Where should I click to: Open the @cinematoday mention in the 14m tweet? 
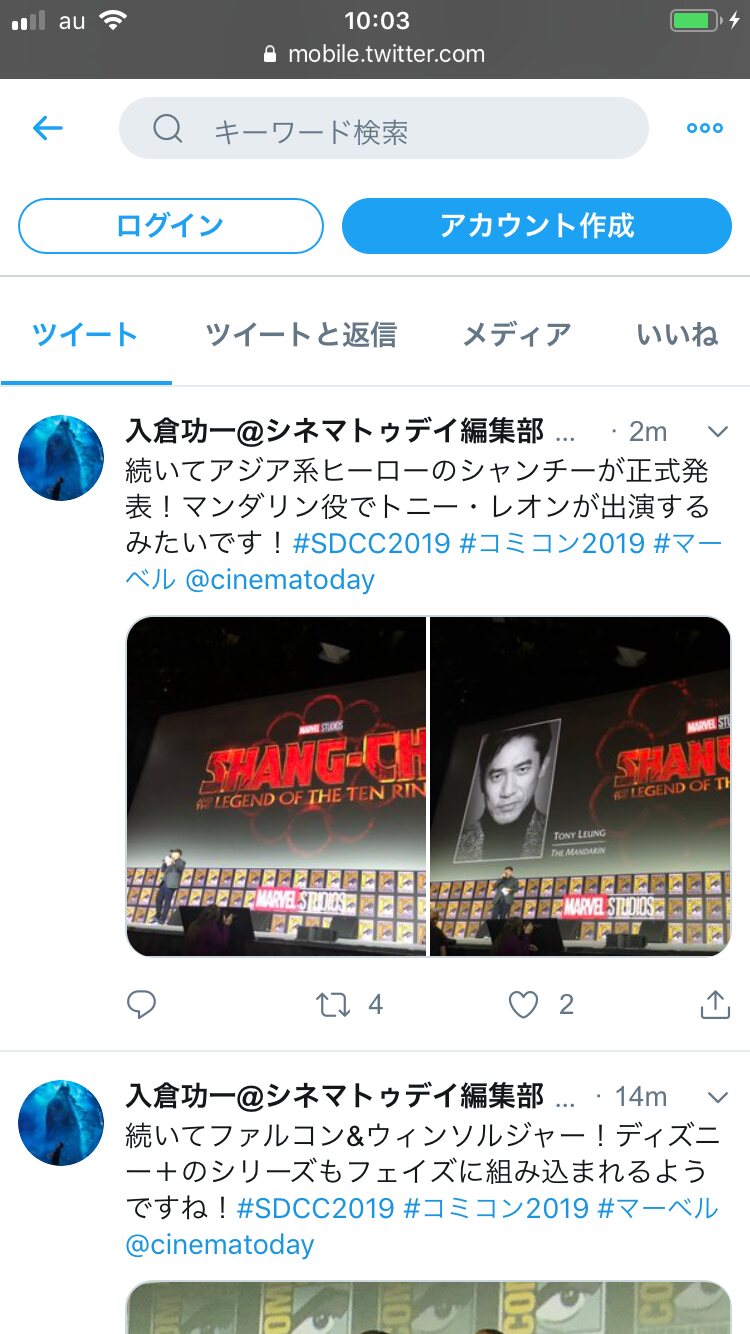220,1245
